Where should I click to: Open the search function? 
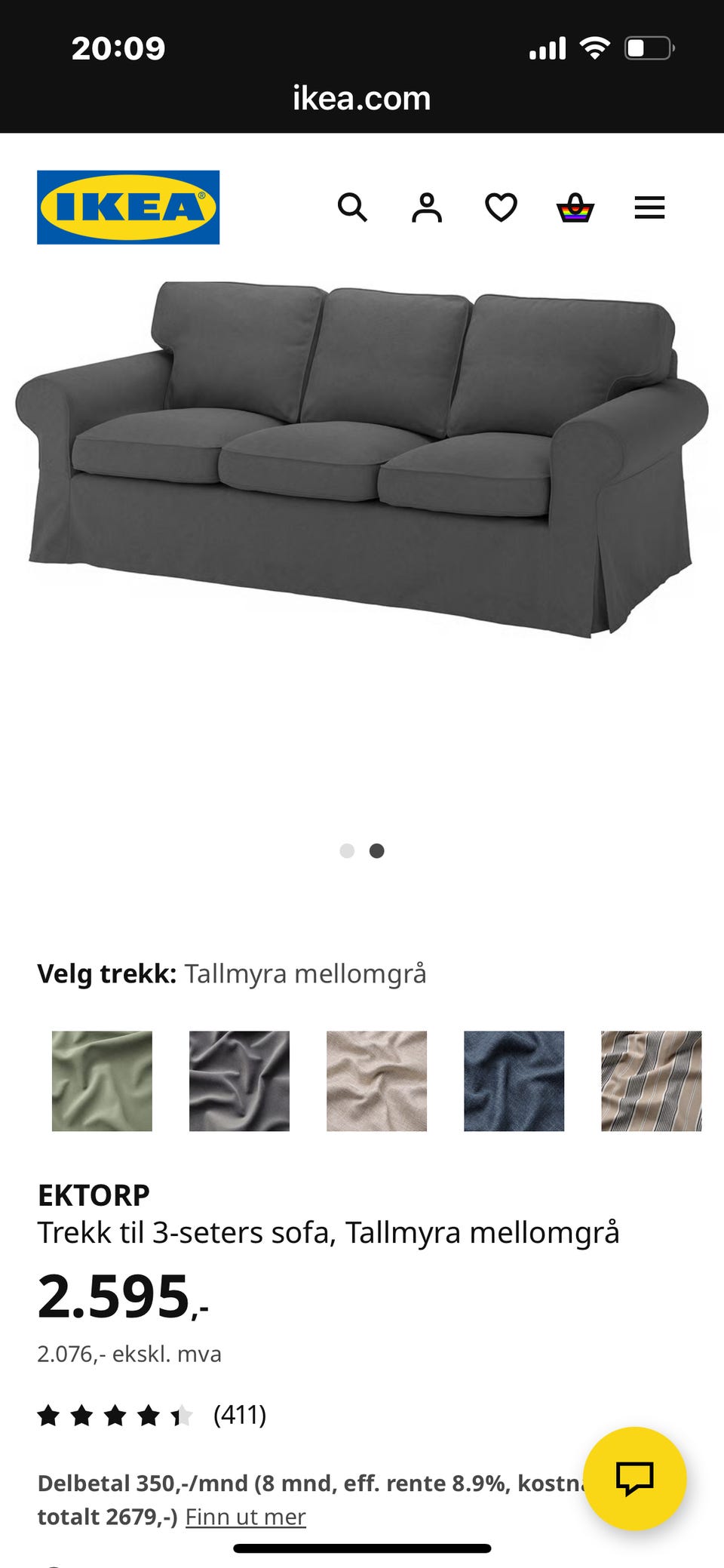[x=353, y=208]
